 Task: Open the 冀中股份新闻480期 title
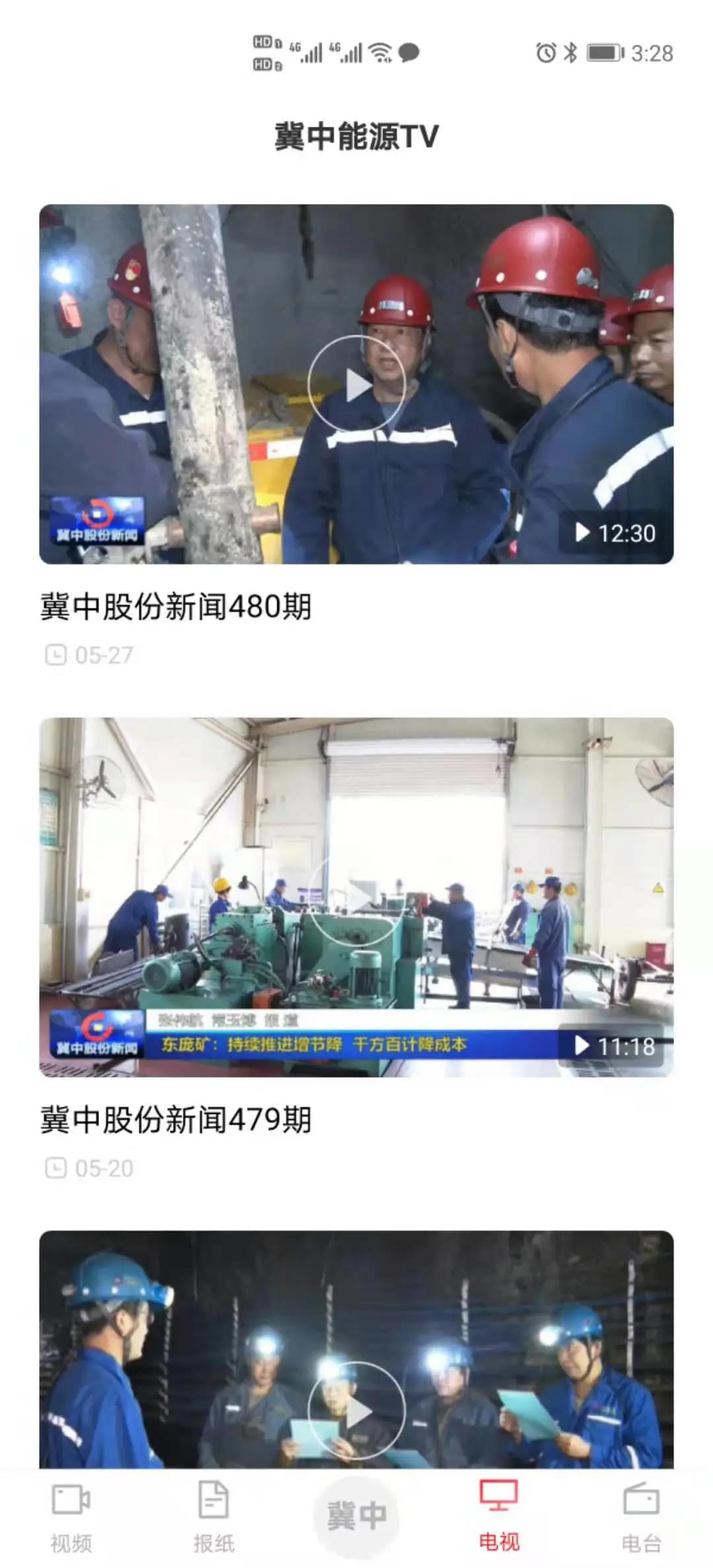[x=176, y=606]
